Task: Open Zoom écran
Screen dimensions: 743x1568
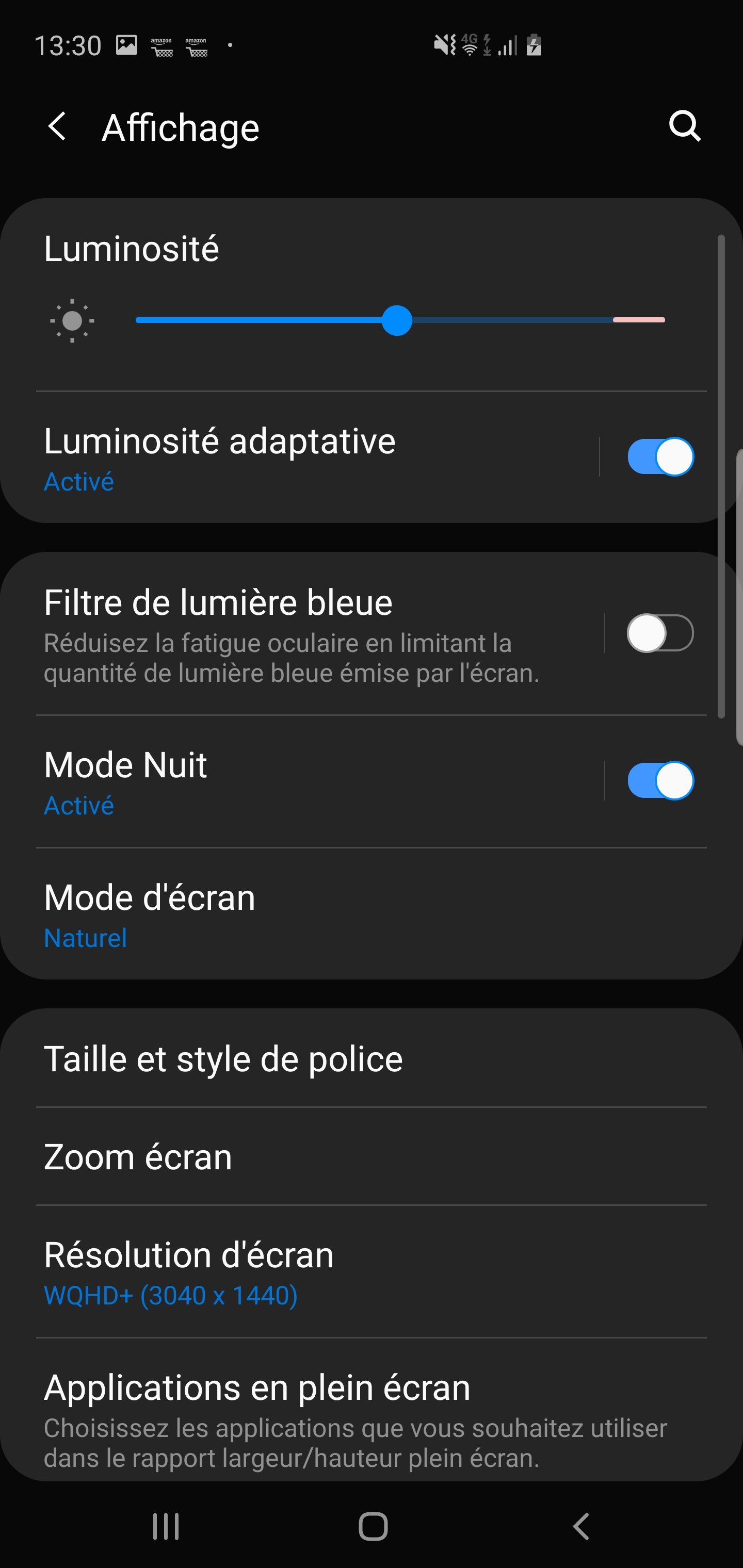Action: 365,1156
